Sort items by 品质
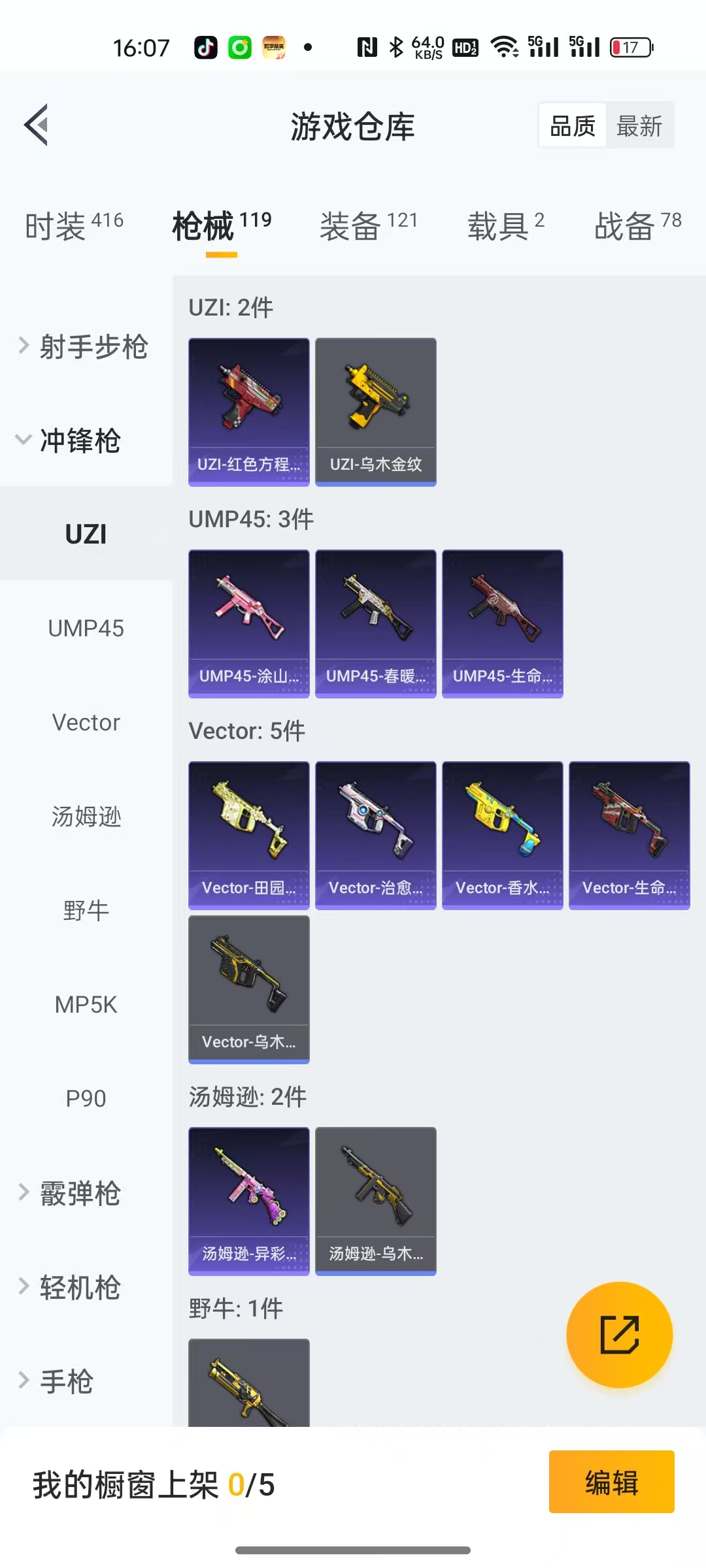The height and width of the screenshot is (1568, 706). pyautogui.click(x=573, y=126)
